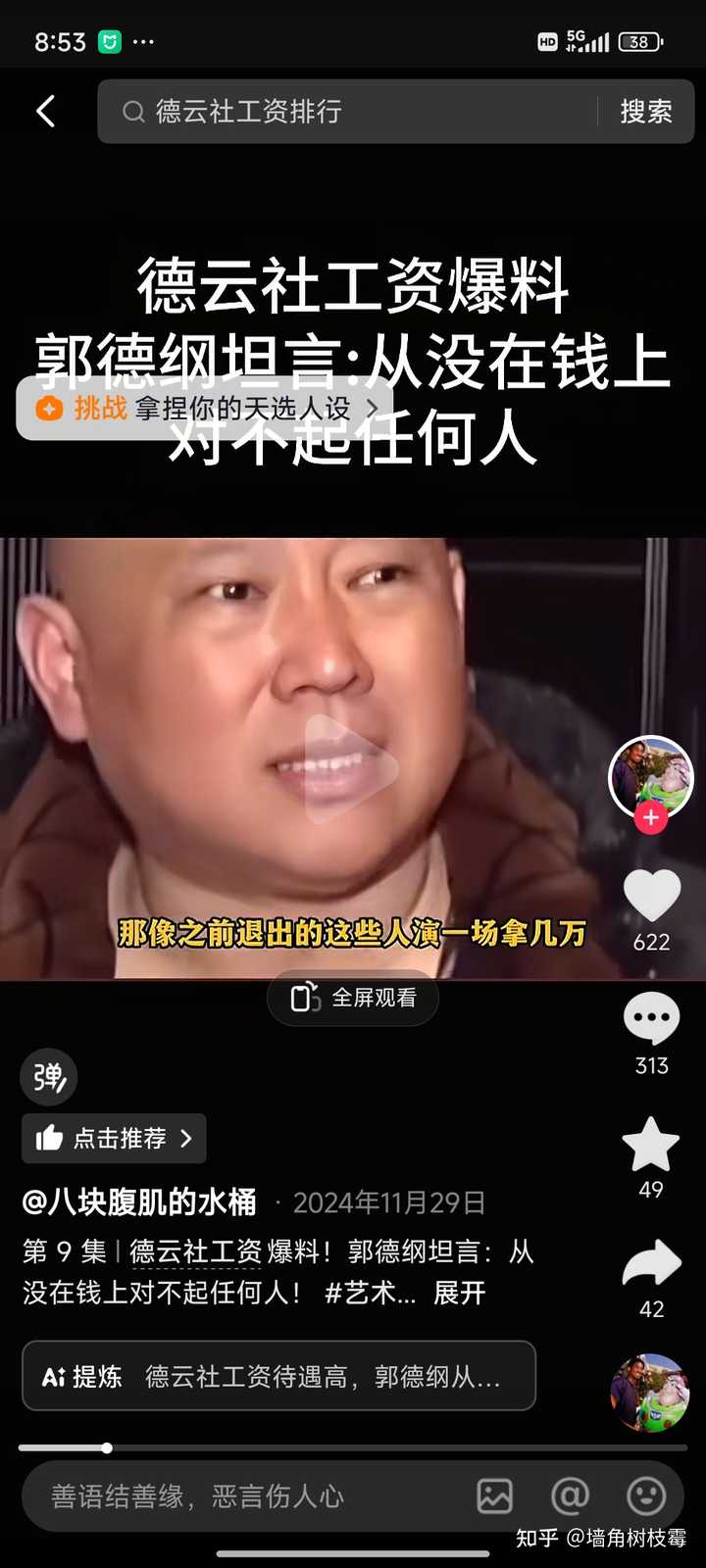Open the AI 提炼 summary card
706x1568 pixels.
tap(278, 1376)
